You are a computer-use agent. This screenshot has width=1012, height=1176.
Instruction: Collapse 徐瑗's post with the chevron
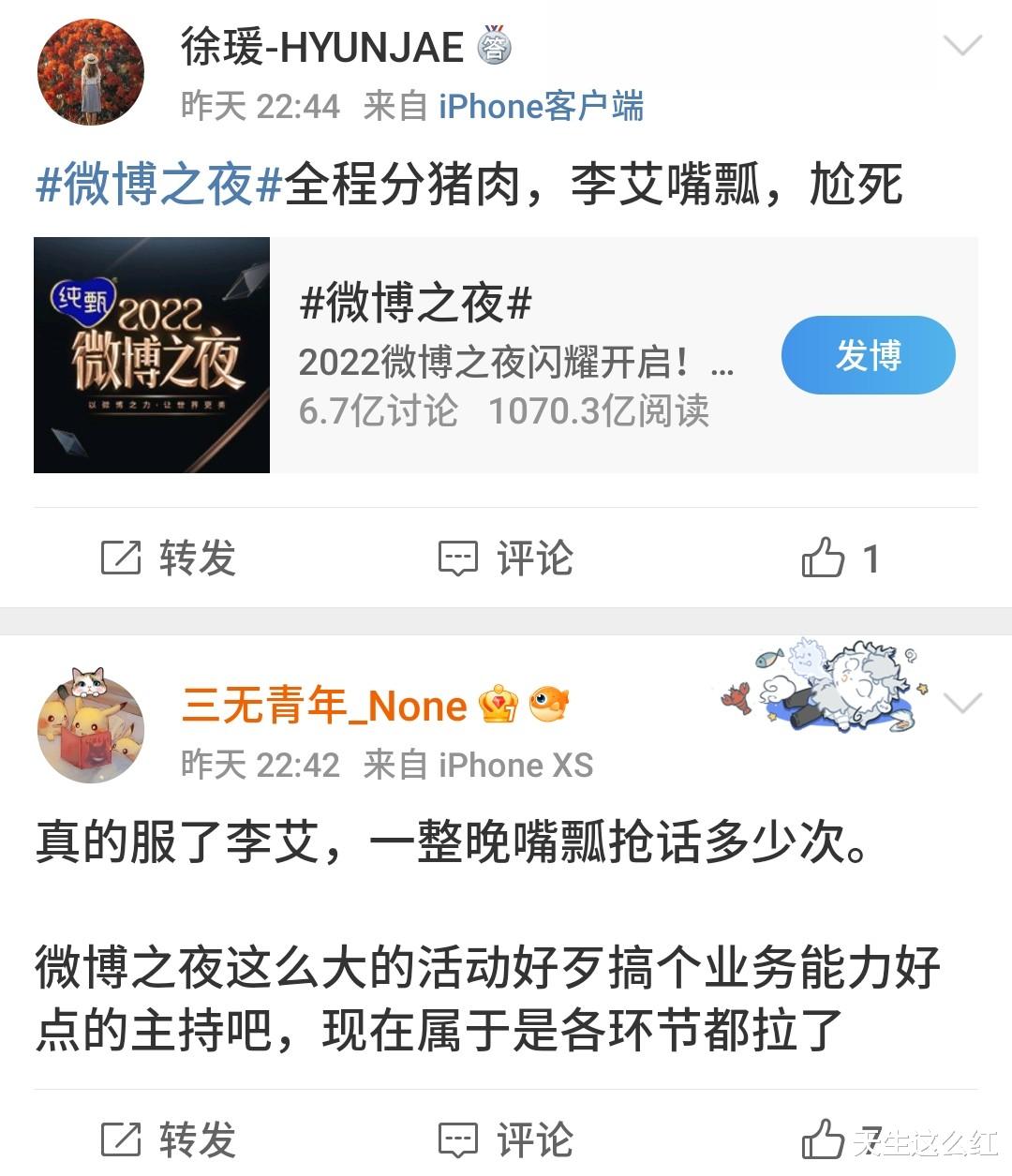[964, 44]
